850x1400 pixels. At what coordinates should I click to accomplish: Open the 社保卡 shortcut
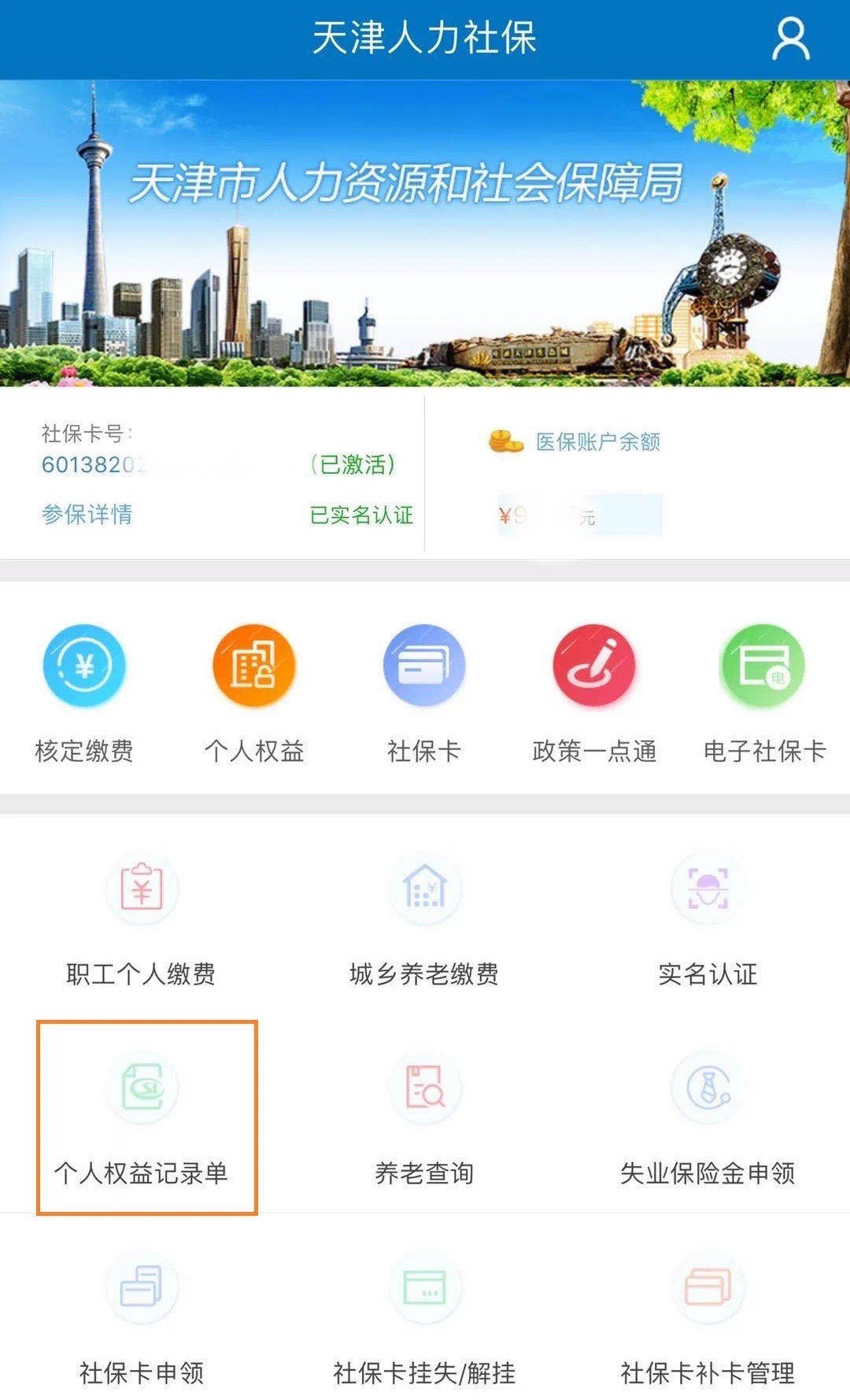423,693
